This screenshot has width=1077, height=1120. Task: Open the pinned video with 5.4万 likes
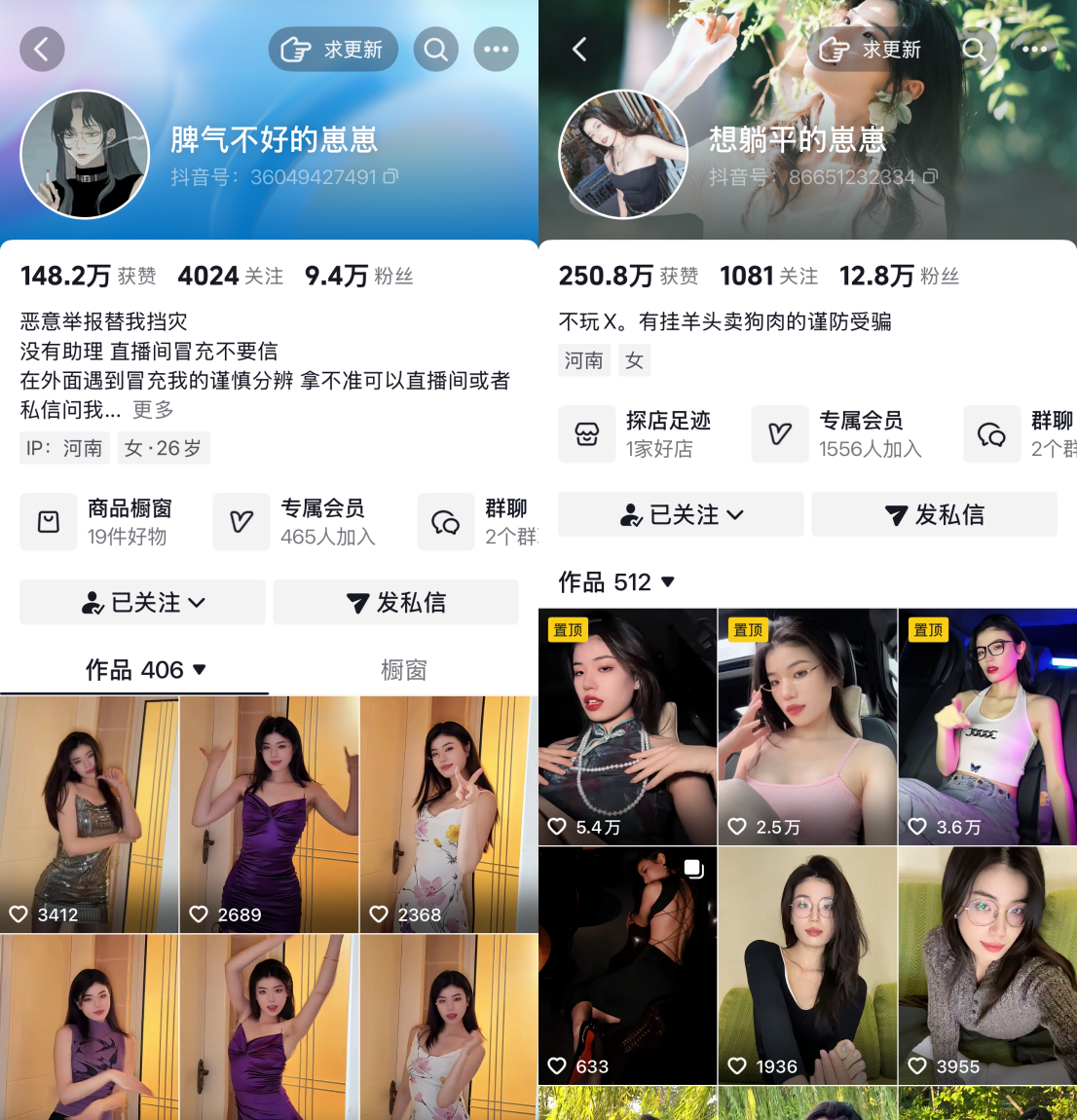(628, 728)
